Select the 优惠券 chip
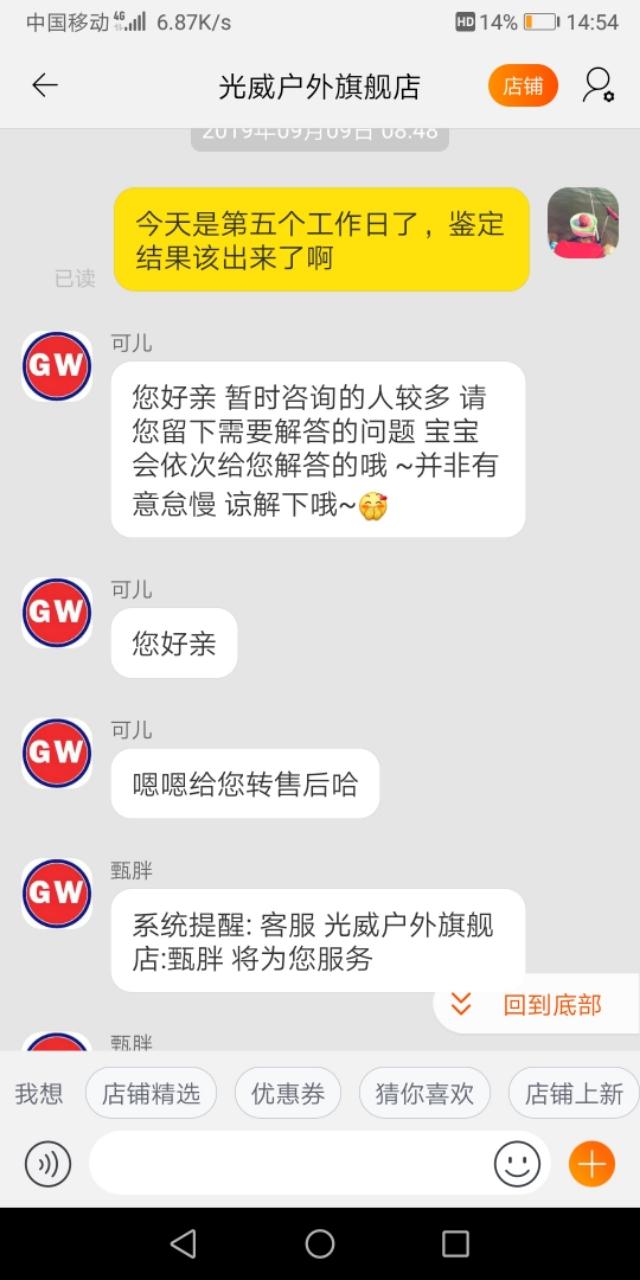The width and height of the screenshot is (640, 1280). click(288, 1093)
